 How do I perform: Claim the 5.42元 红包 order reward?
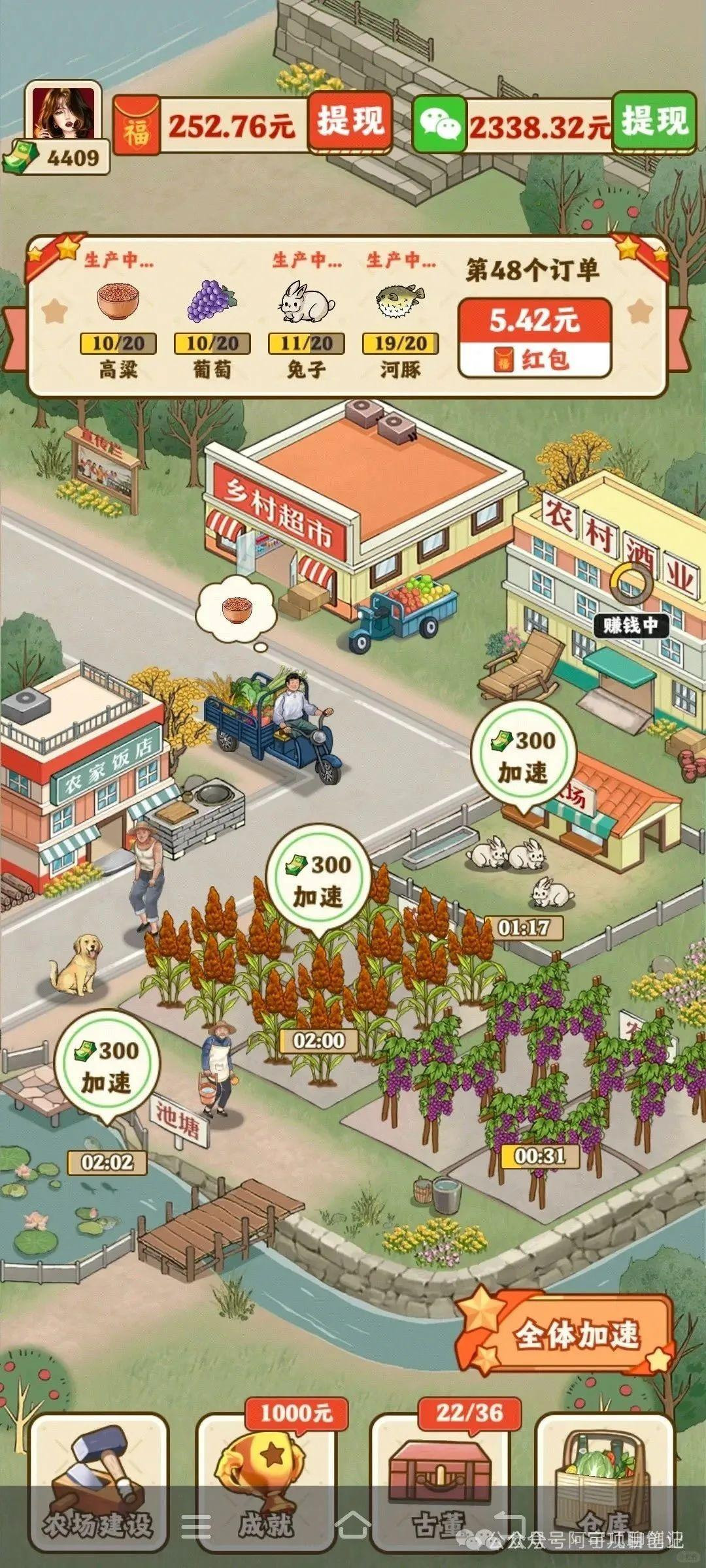[535, 339]
